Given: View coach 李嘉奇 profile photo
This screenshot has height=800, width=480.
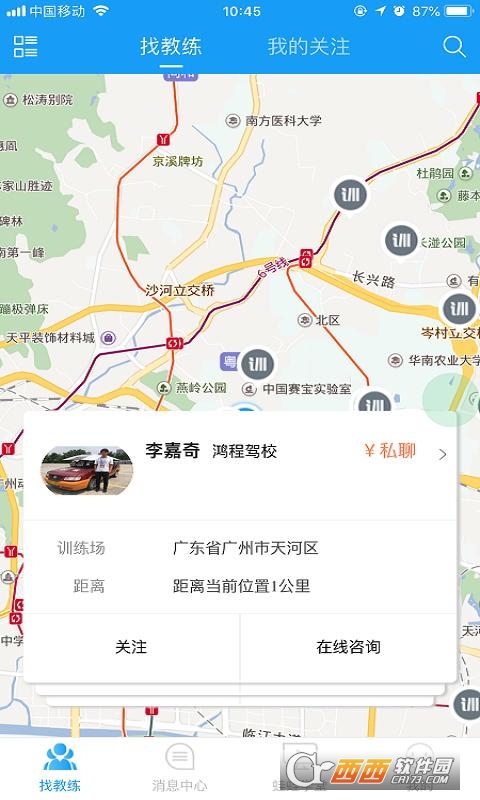Looking at the screenshot, I should click(87, 470).
